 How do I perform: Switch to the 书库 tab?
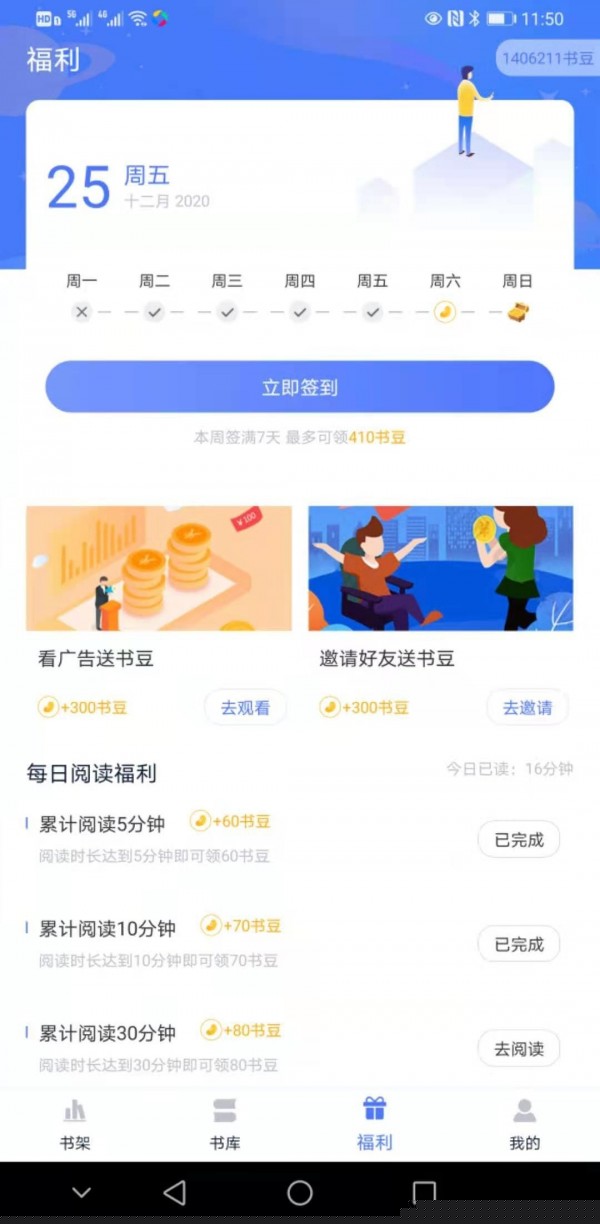click(225, 1124)
